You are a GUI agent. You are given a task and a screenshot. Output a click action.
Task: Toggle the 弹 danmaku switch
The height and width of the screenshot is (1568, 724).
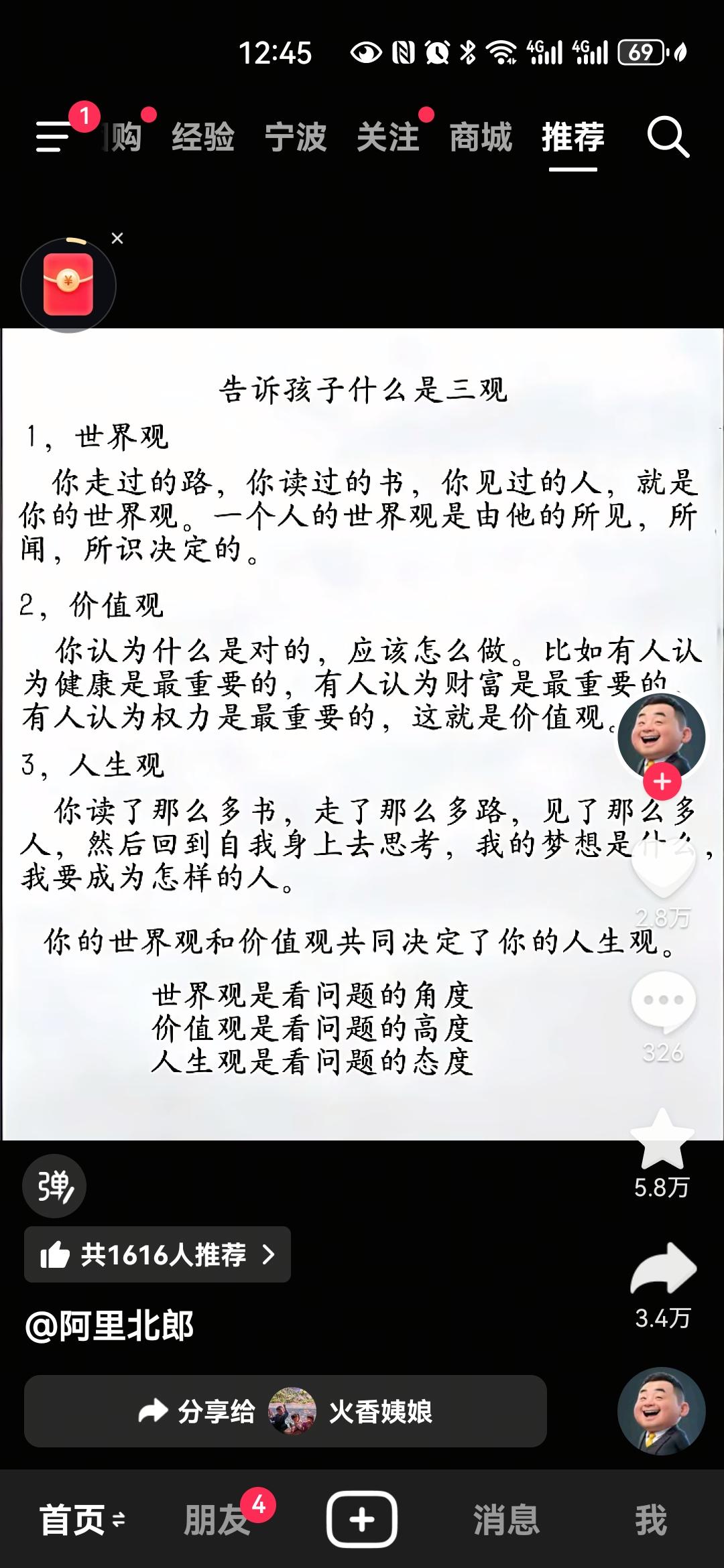point(55,1185)
